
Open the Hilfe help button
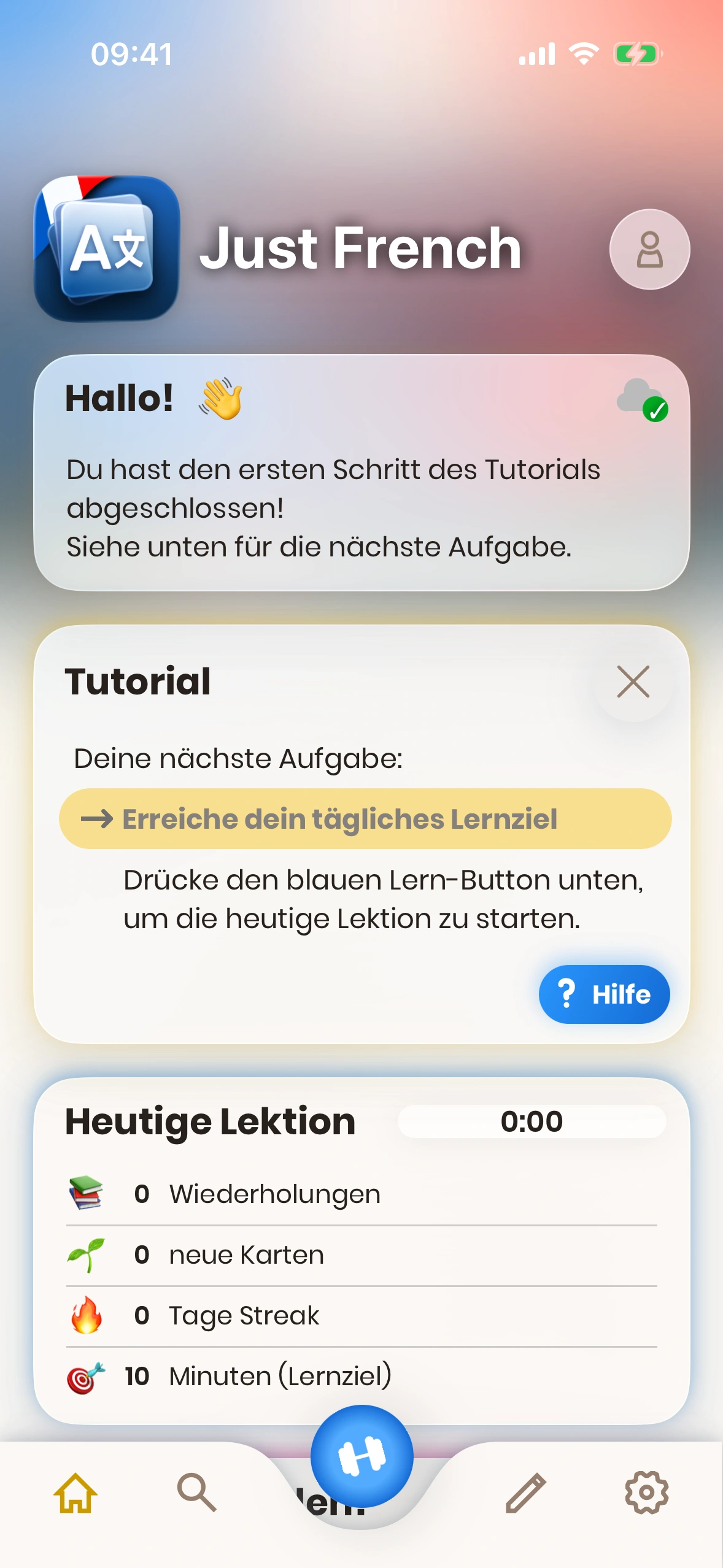[x=604, y=994]
